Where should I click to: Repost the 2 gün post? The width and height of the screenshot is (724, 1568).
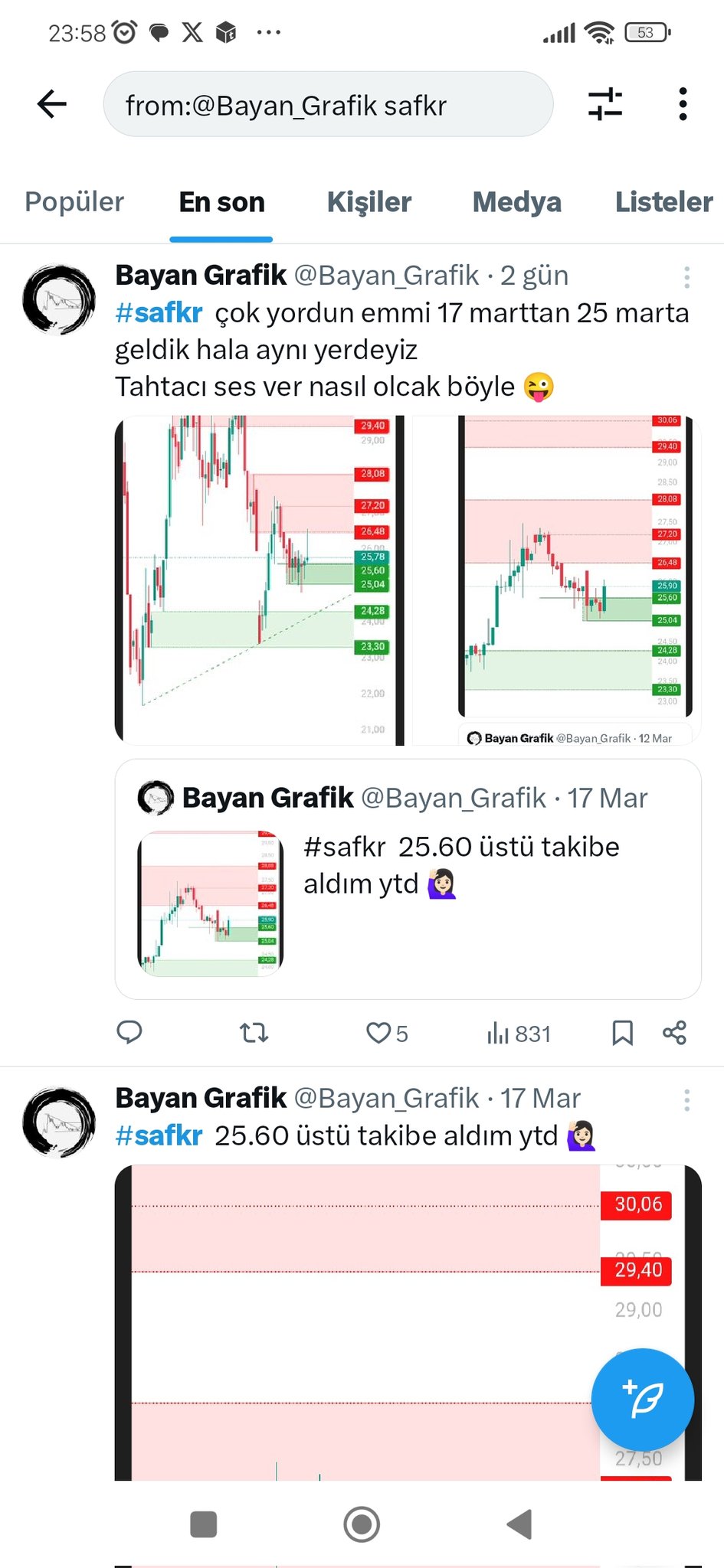coord(254,1034)
